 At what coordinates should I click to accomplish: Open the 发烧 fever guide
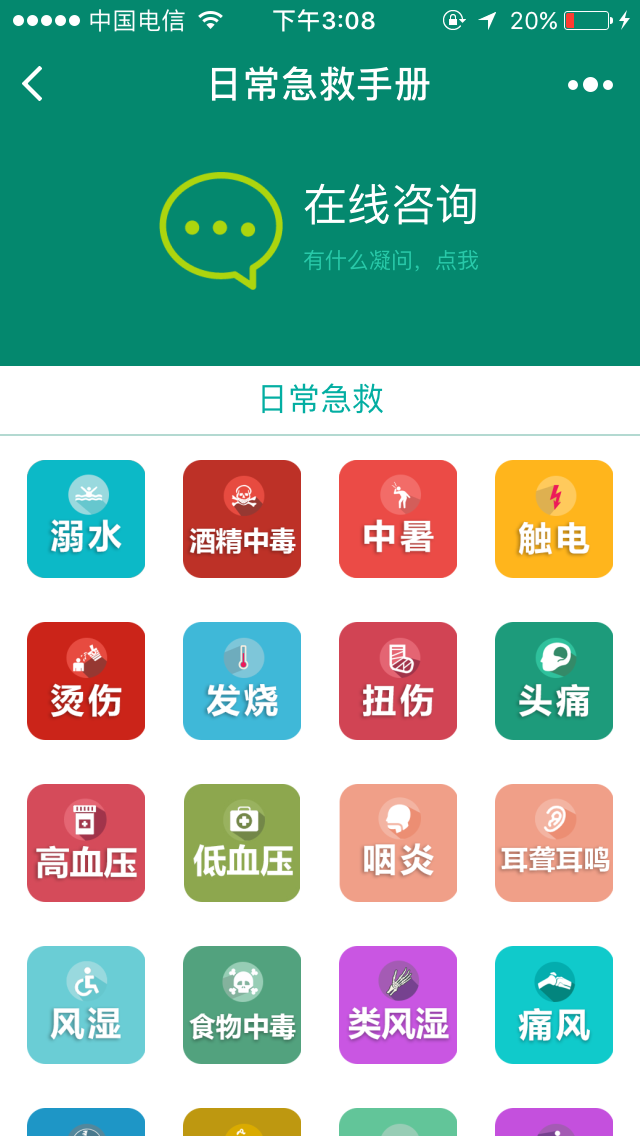[242, 681]
